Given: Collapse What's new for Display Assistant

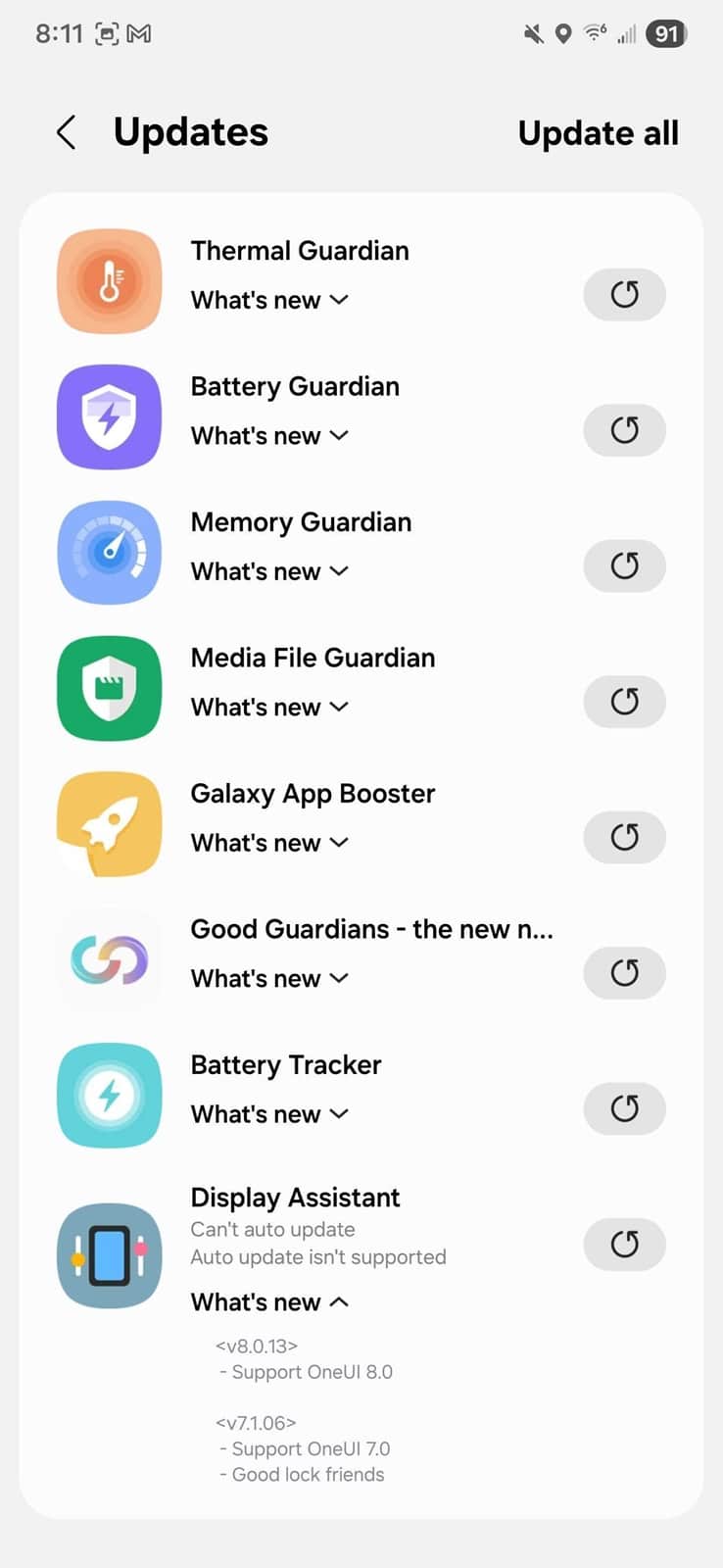Looking at the screenshot, I should coord(269,1302).
